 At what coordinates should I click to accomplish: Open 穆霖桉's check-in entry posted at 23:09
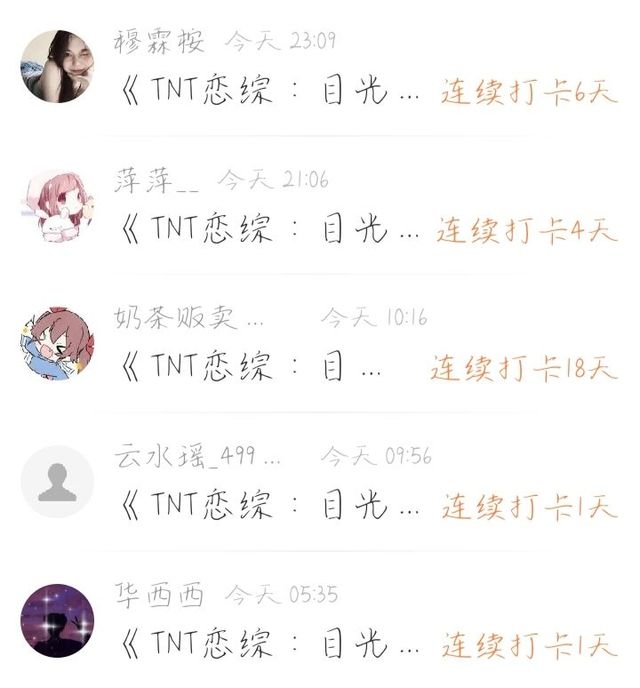[x=320, y=68]
